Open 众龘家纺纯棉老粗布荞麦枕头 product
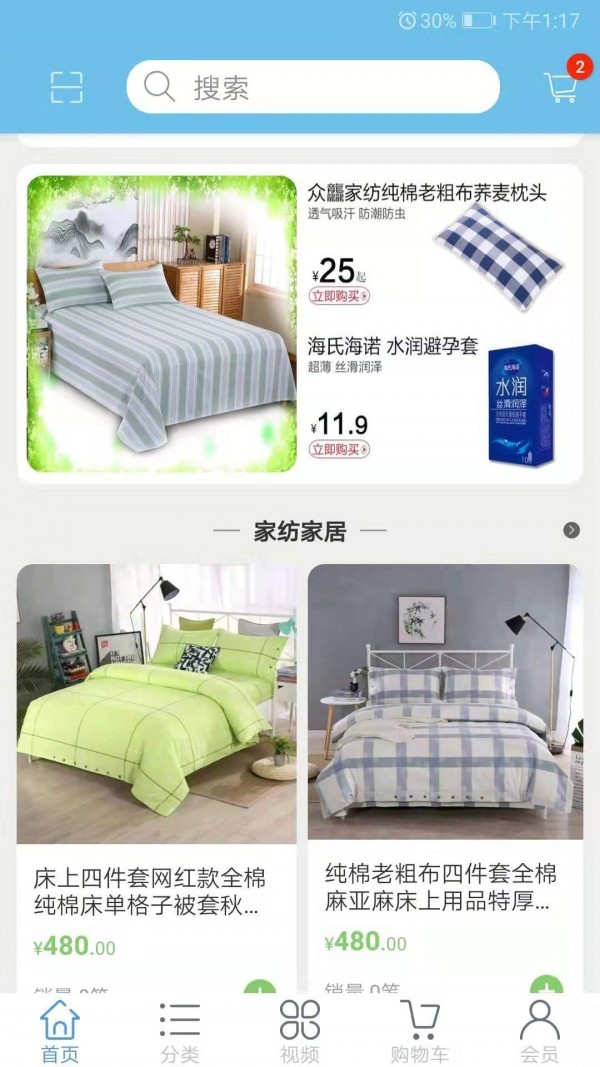The width and height of the screenshot is (600, 1067). (427, 193)
